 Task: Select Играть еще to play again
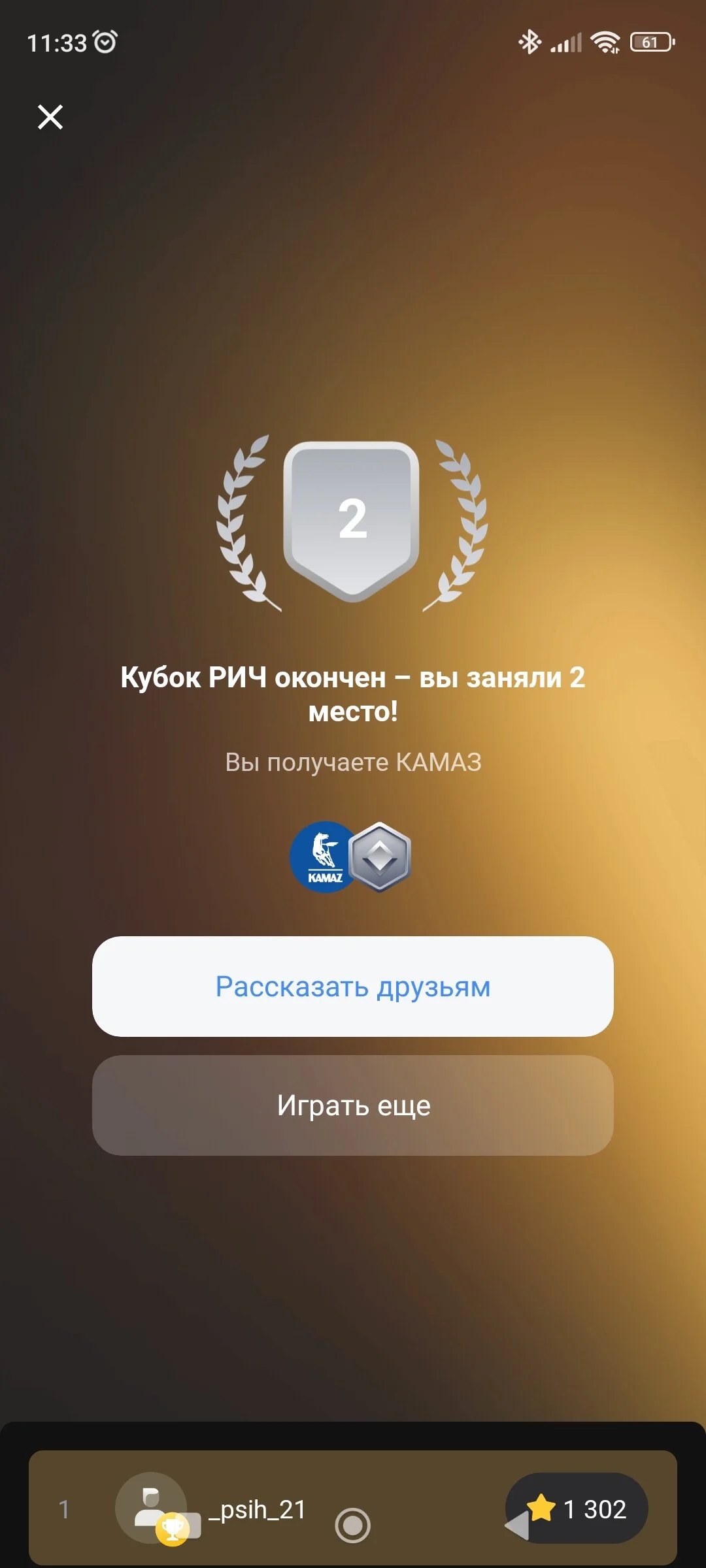353,1105
